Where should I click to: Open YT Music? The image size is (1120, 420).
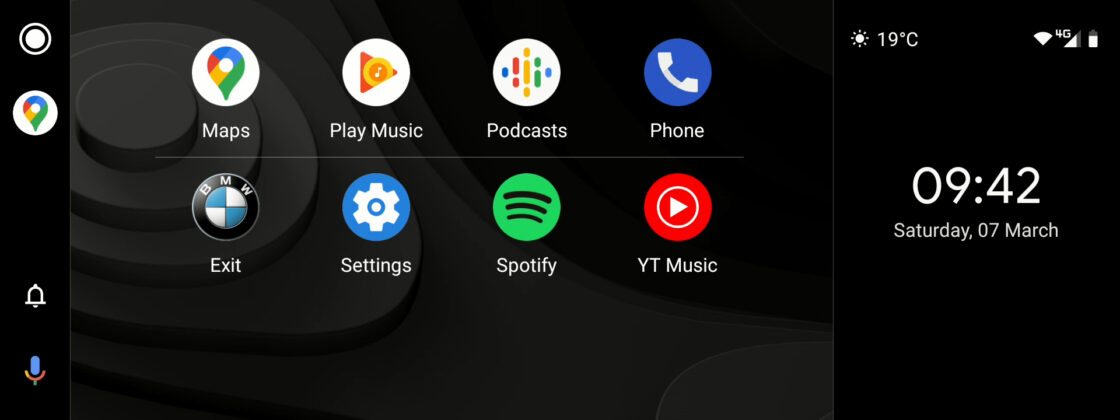click(x=677, y=208)
